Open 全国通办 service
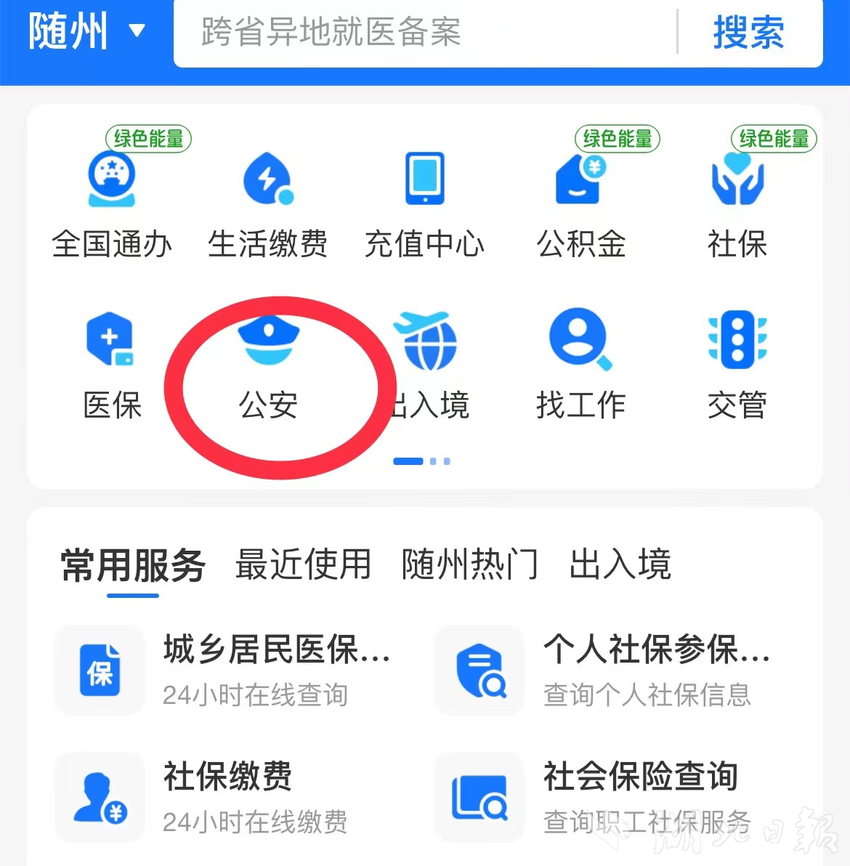The image size is (850, 866). 112,204
